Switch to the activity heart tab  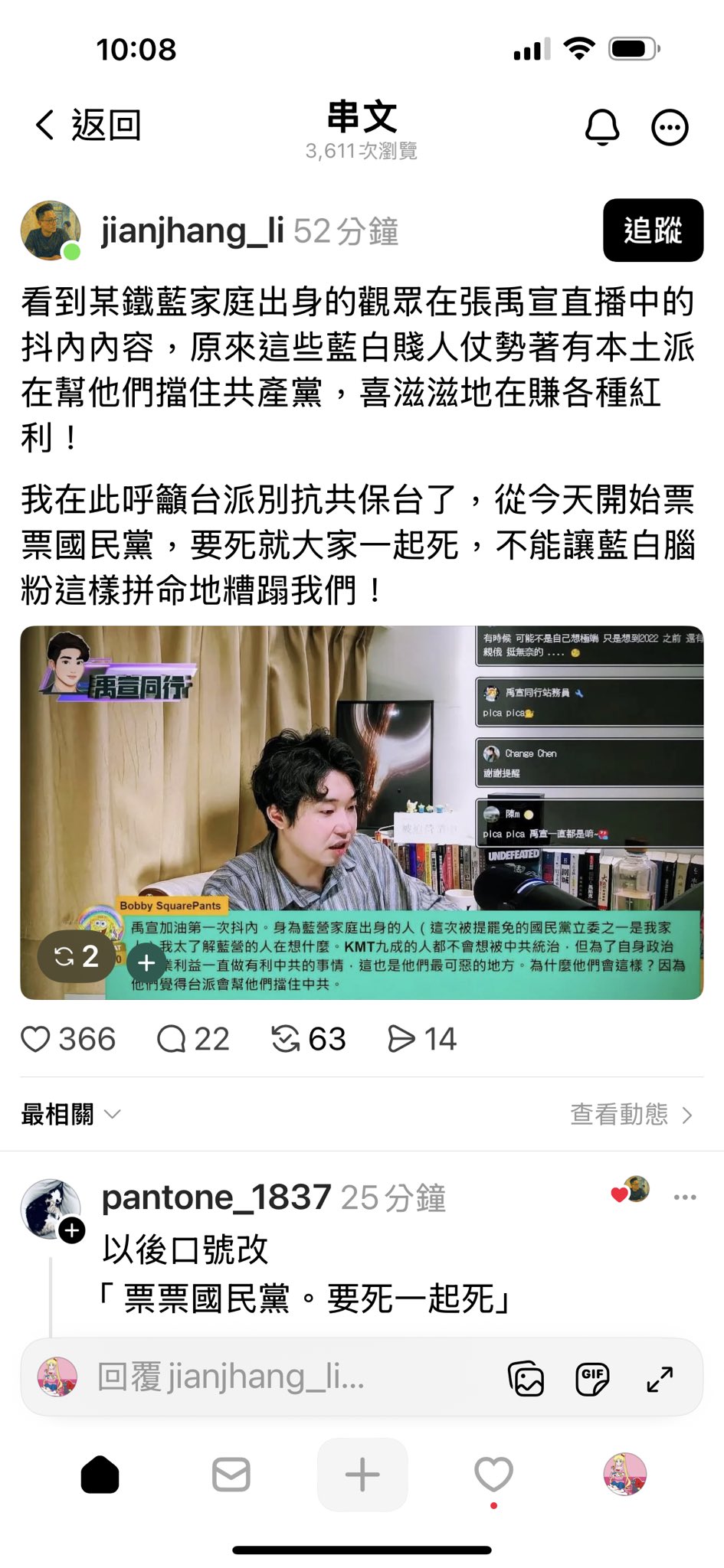click(x=493, y=1475)
